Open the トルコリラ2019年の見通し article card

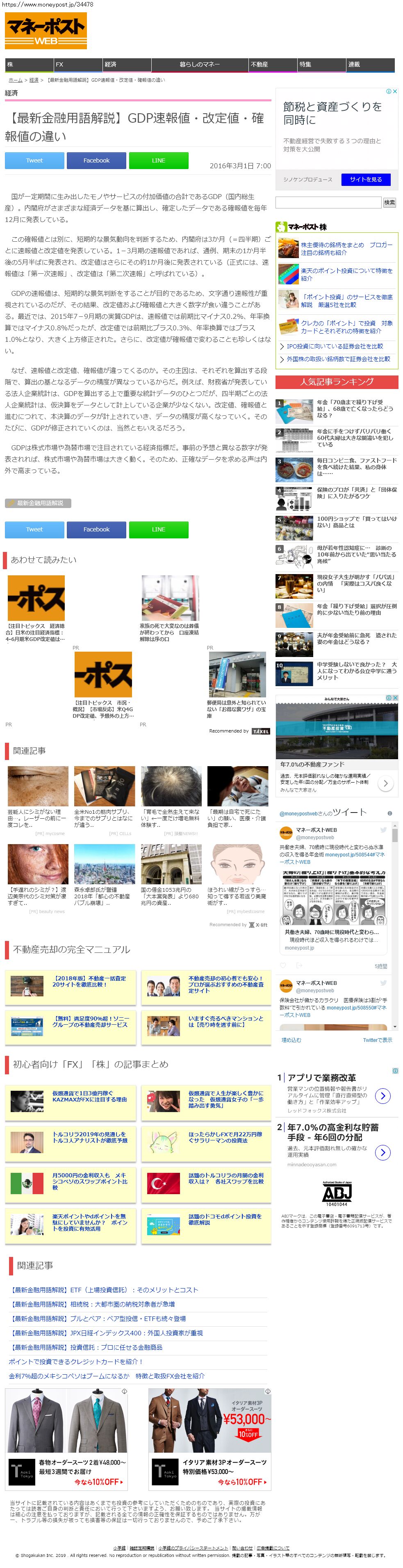click(89, 1137)
